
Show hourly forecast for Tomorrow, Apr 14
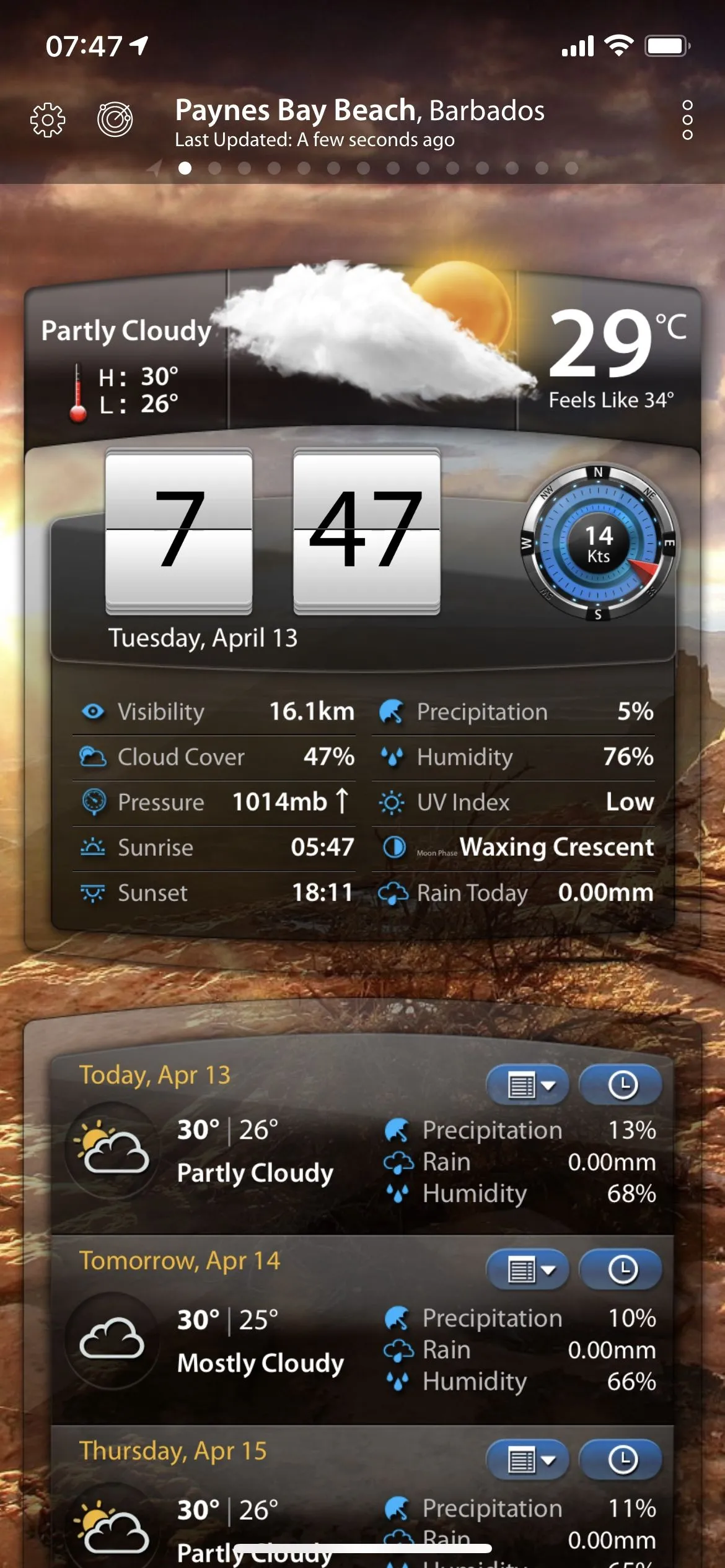(622, 1270)
